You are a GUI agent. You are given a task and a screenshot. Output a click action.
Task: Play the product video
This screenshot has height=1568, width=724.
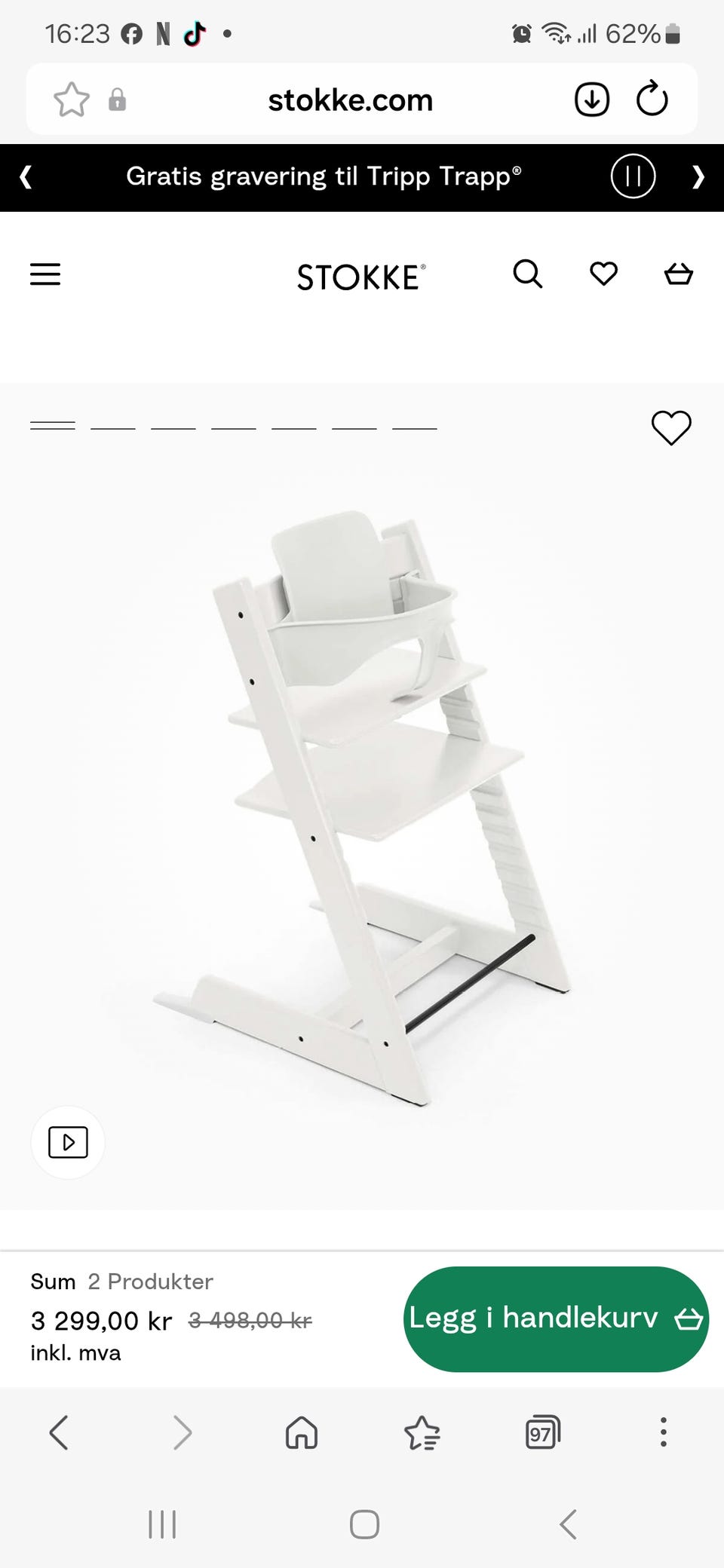click(68, 1142)
